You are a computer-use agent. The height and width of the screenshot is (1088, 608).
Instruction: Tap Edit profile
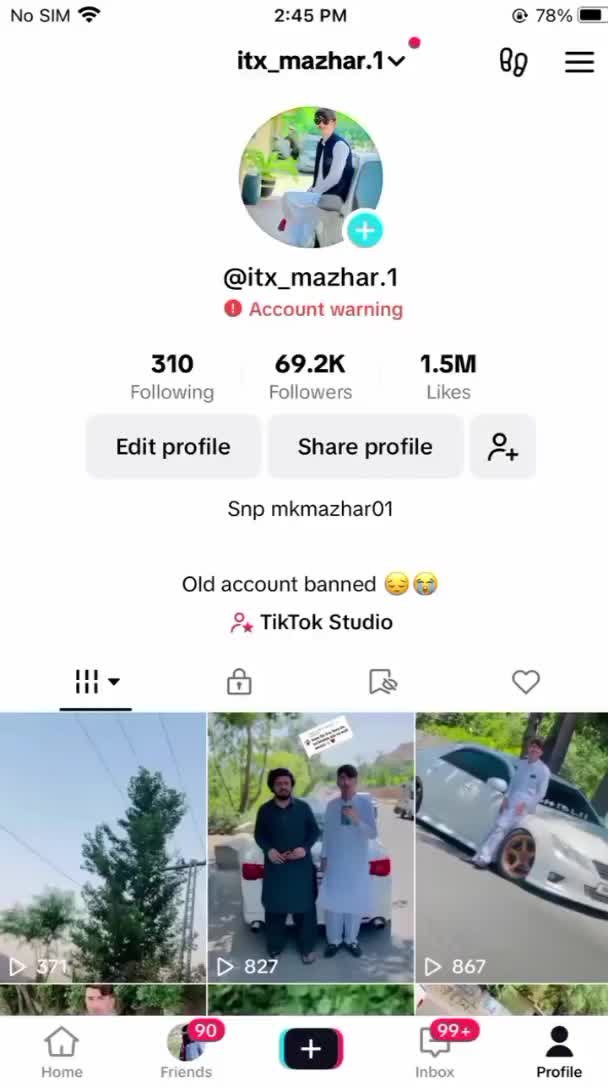point(173,446)
